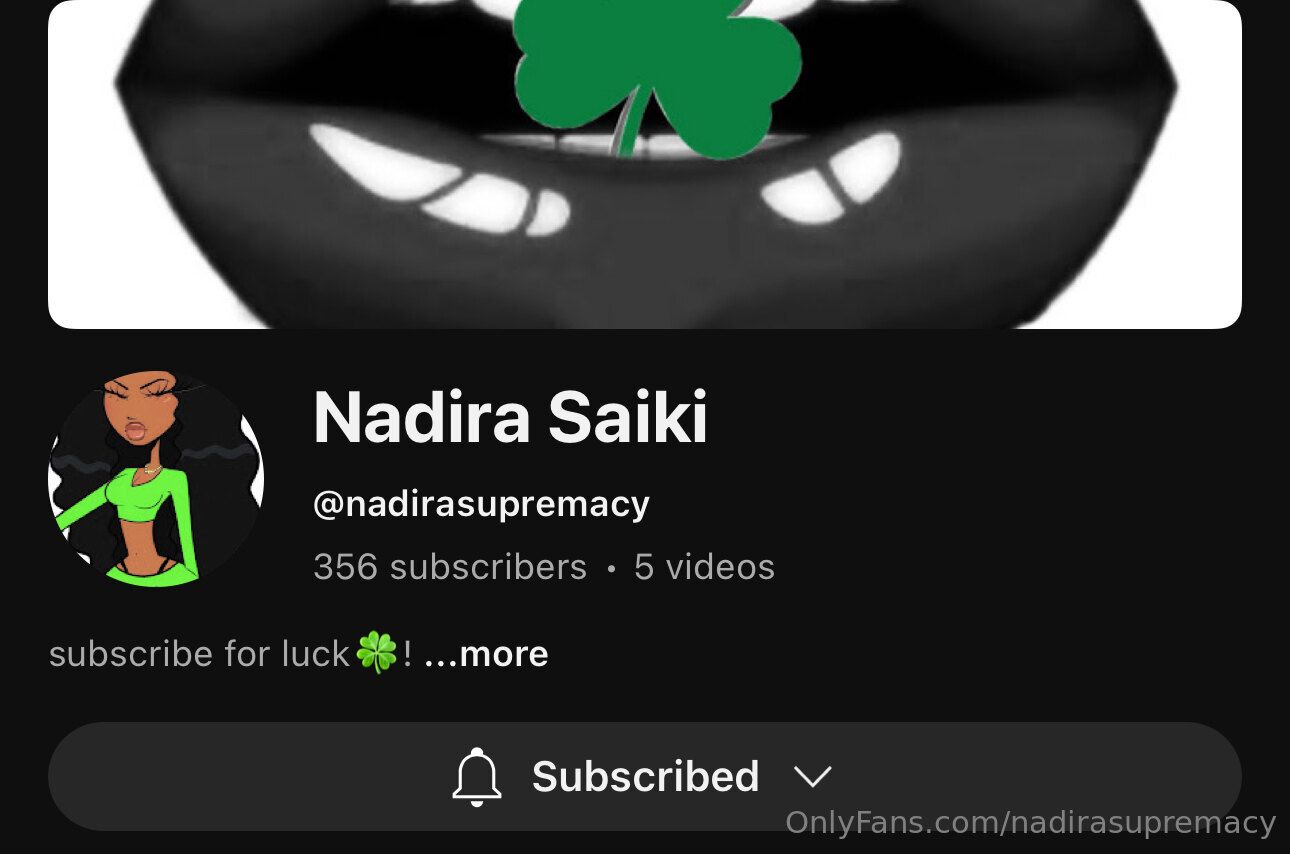Expand channel description with ...more
Screen dimensions: 1290x854
click(x=486, y=654)
